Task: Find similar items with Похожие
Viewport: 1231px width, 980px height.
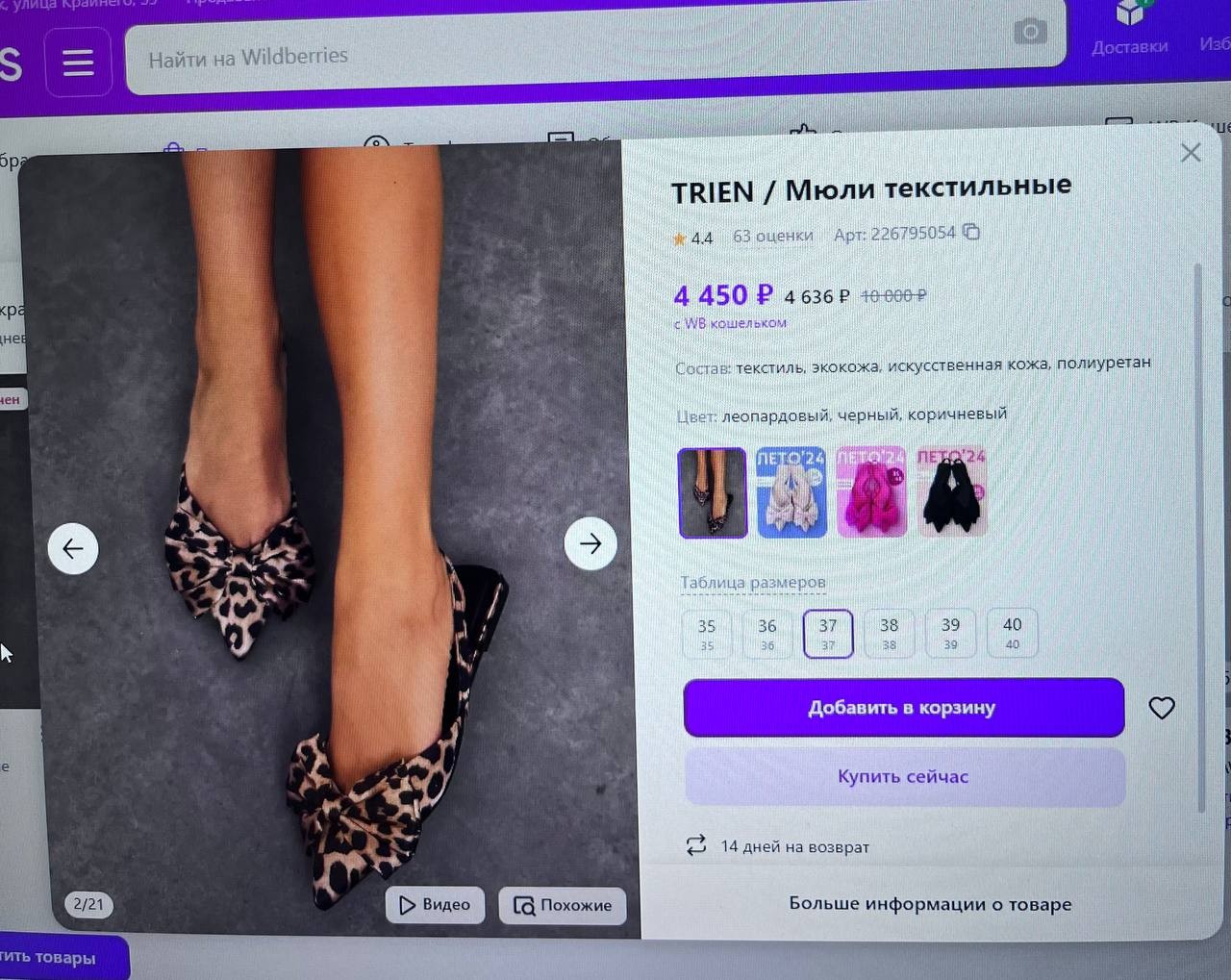Action: click(563, 905)
